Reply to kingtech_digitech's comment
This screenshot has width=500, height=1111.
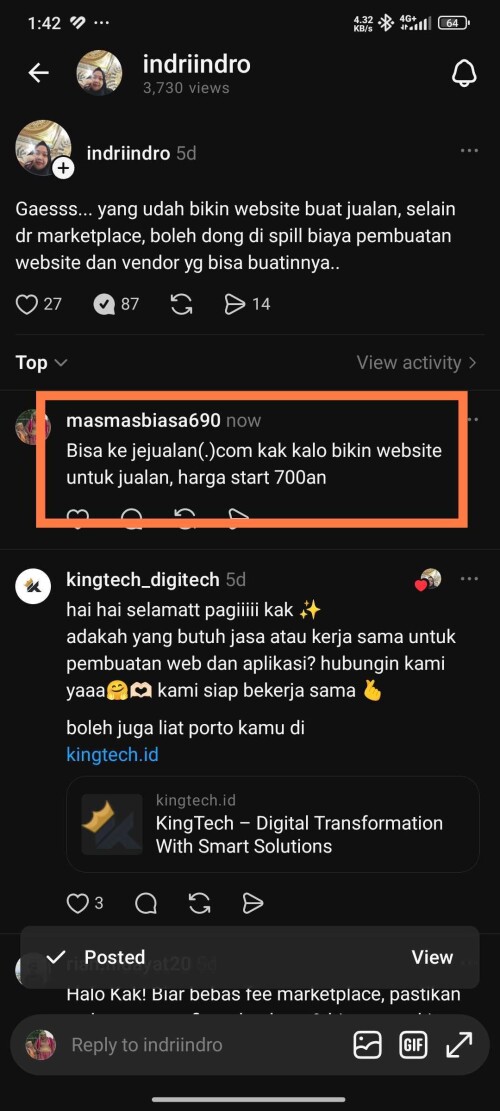click(146, 903)
